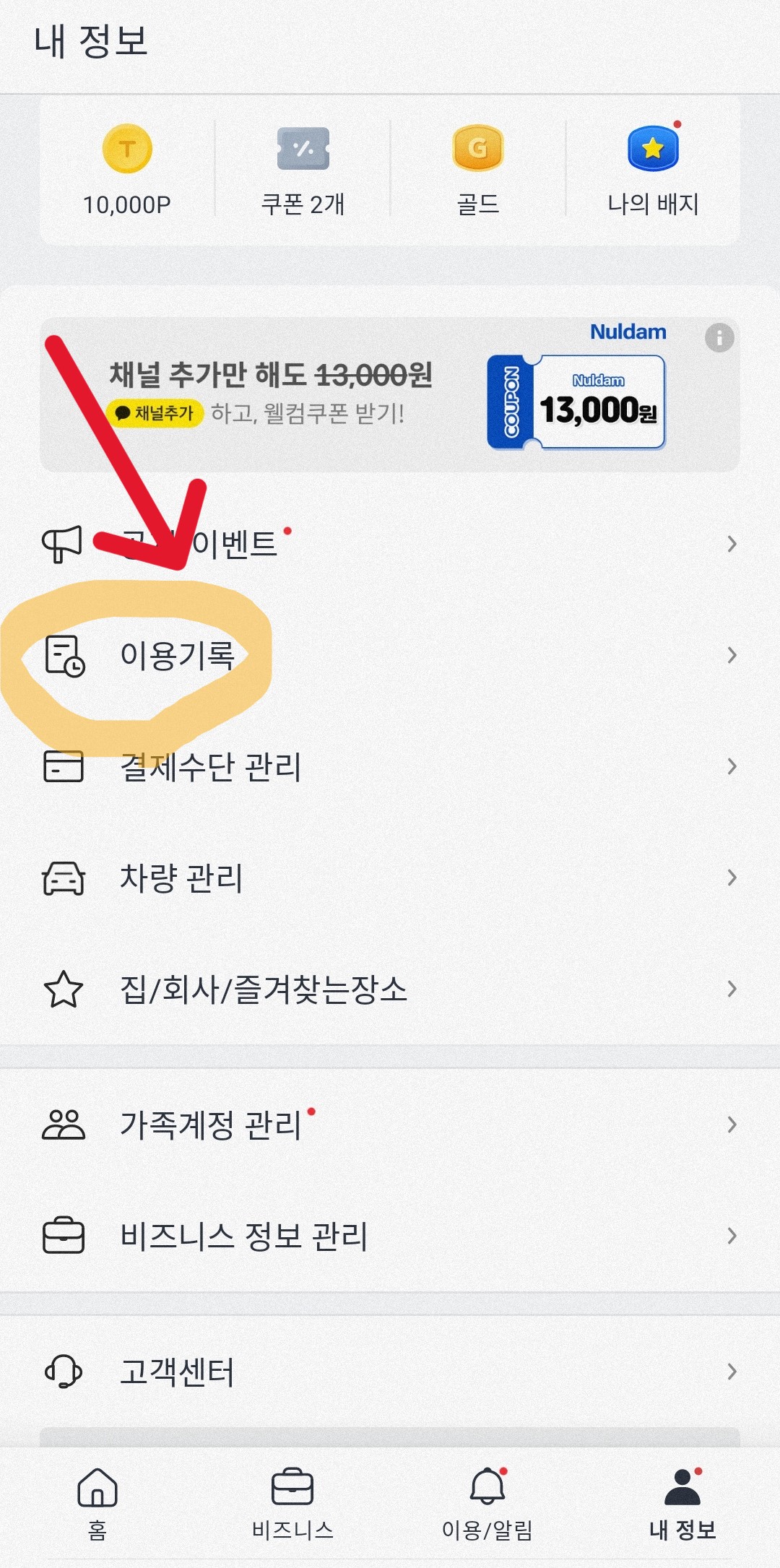Select the gold G grade icon
The image size is (780, 1568).
(477, 150)
